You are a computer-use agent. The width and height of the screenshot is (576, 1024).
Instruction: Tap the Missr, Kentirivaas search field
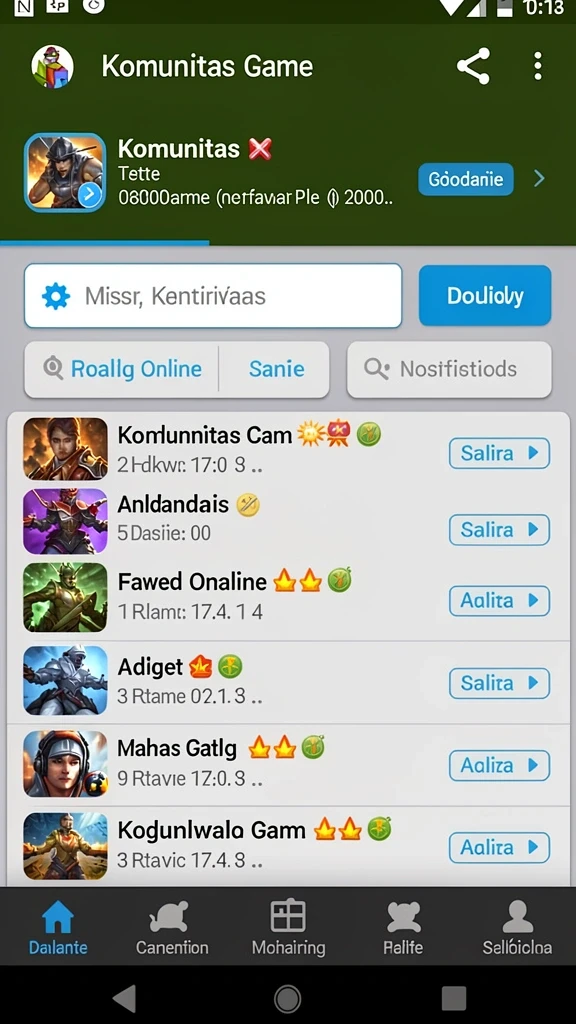(213, 296)
